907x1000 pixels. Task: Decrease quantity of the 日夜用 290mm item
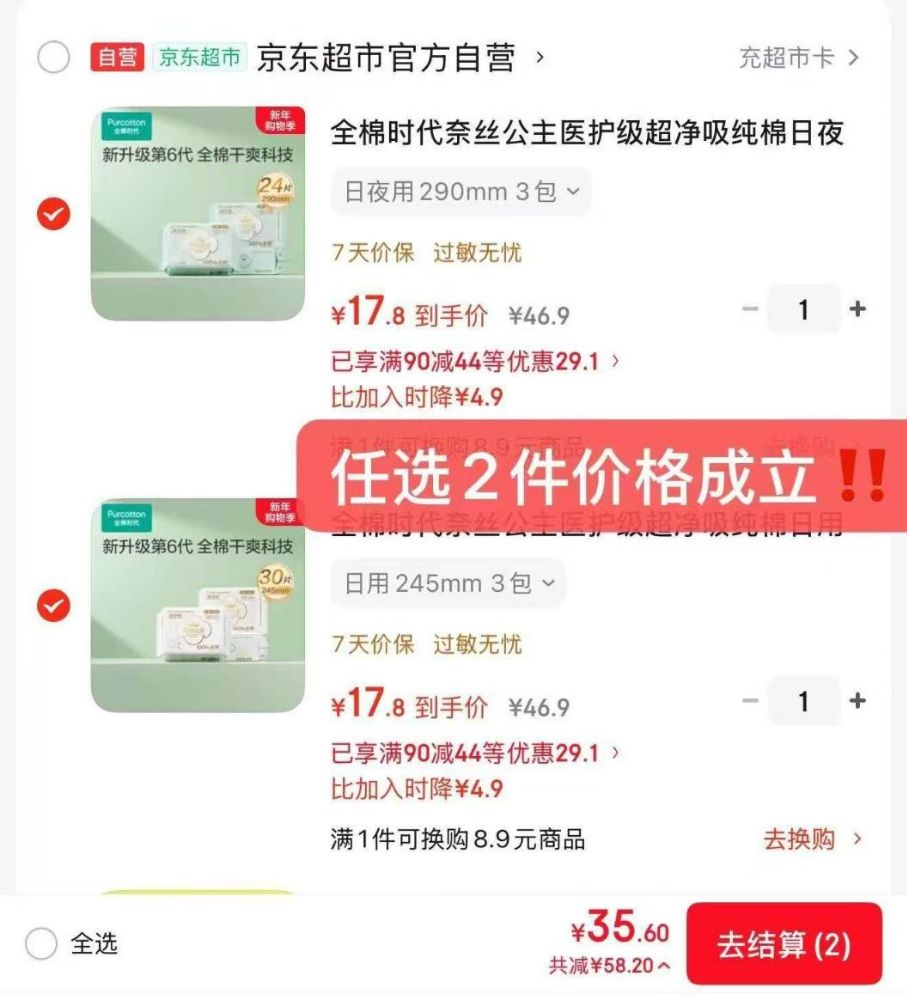coord(750,309)
